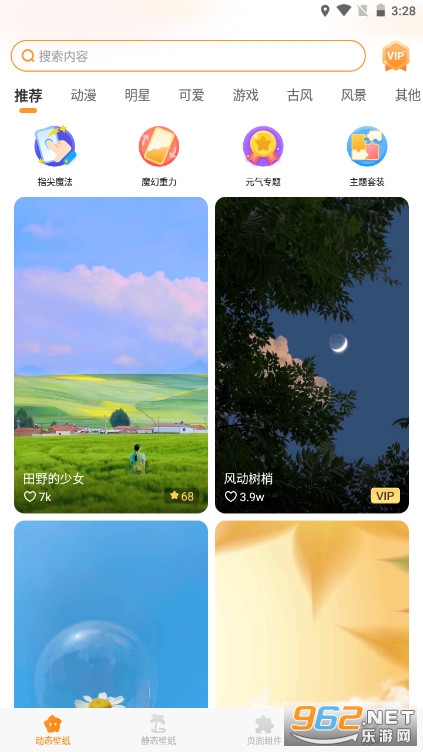Tap the 搜索内容 search box
The width and height of the screenshot is (423, 752).
[x=188, y=56]
